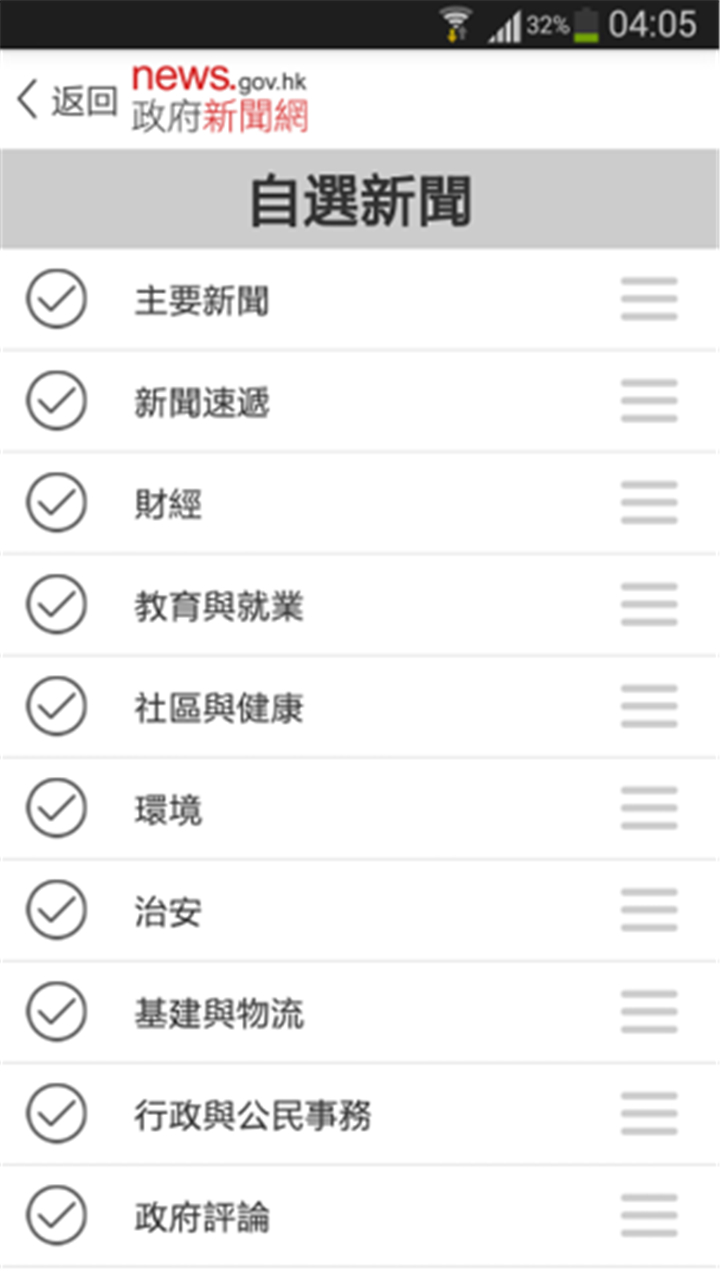Tap the reorder handle beside 環境
This screenshot has width=720, height=1278.
pos(649,808)
